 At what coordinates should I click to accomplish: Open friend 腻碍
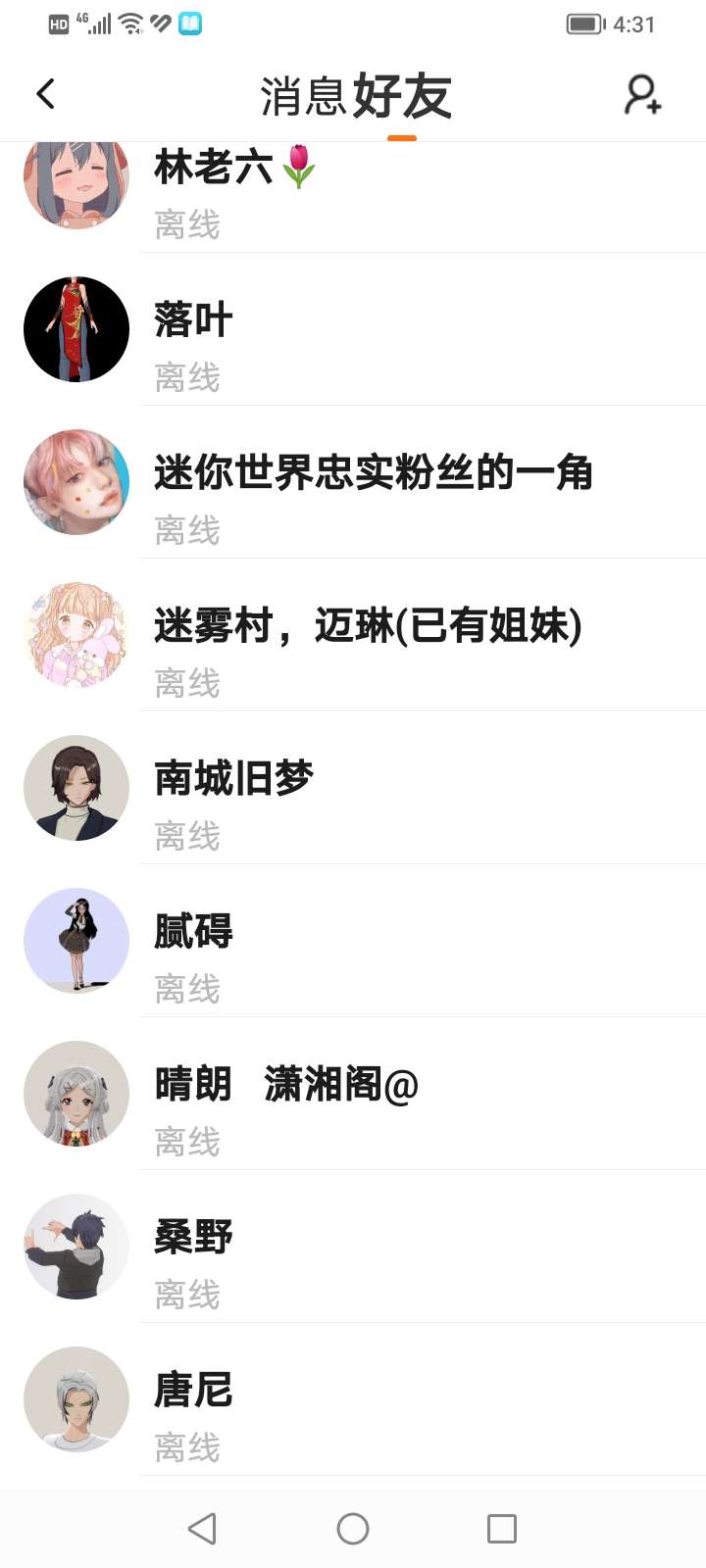pos(353,941)
